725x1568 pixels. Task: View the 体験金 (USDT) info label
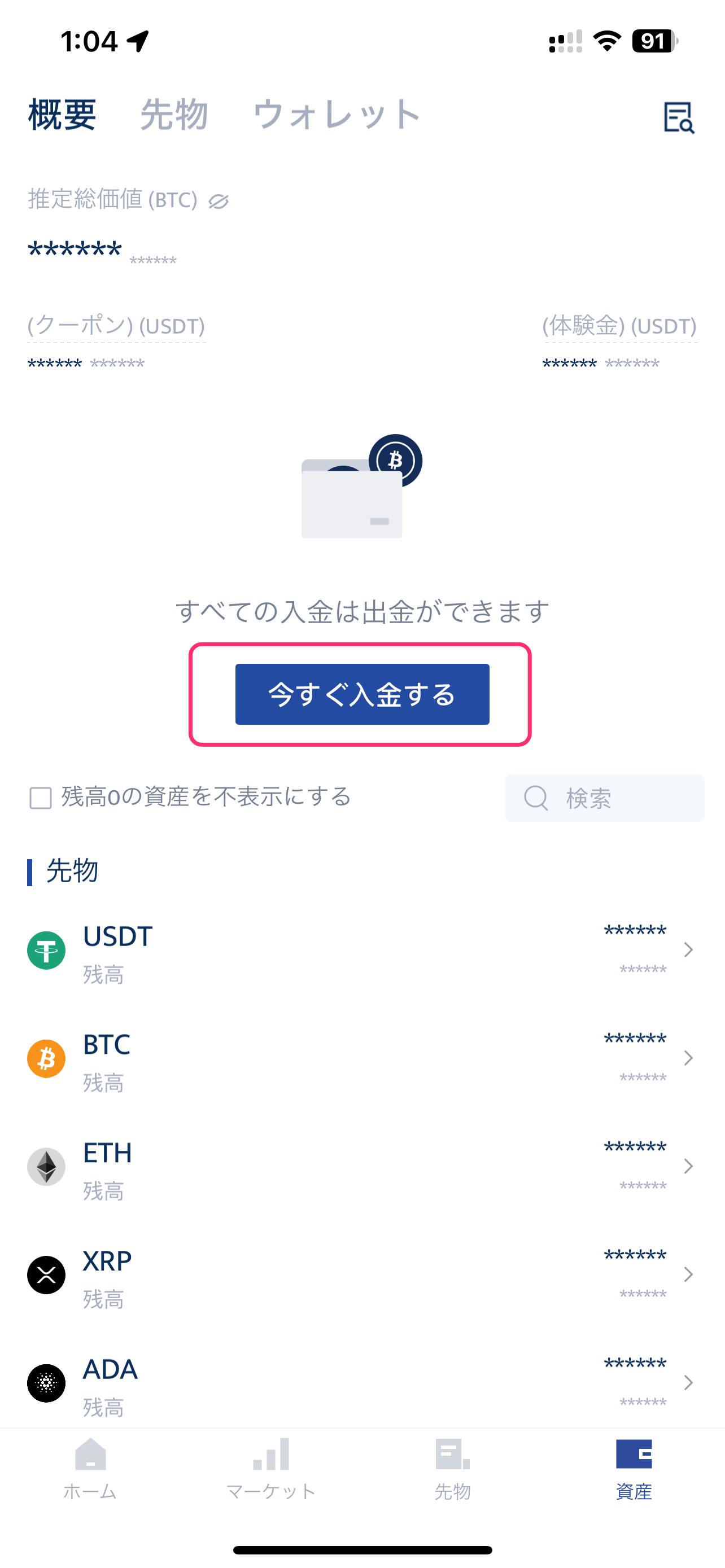[619, 326]
